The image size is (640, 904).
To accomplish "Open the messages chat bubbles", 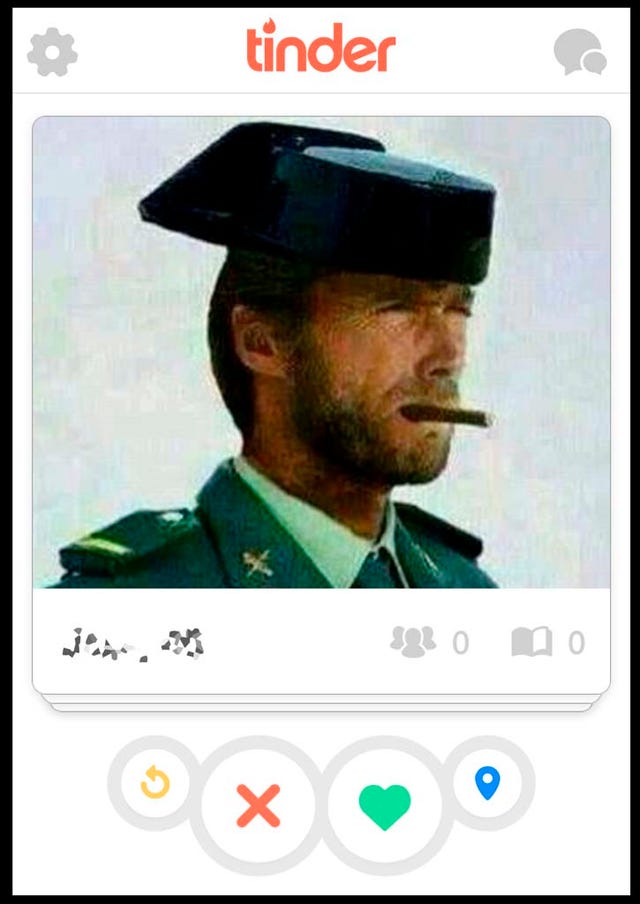I will (580, 52).
